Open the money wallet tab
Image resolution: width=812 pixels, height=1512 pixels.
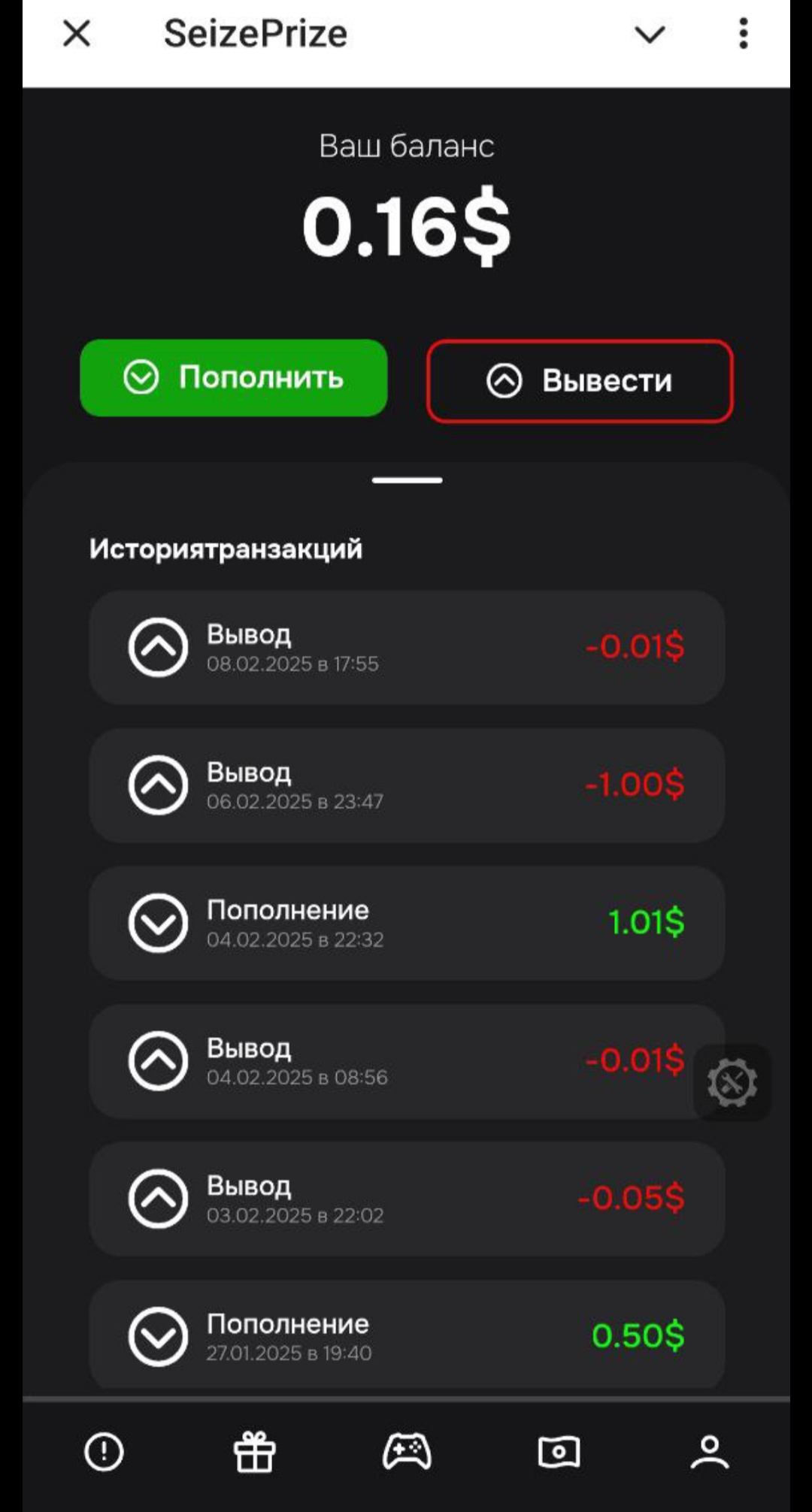click(x=559, y=1452)
